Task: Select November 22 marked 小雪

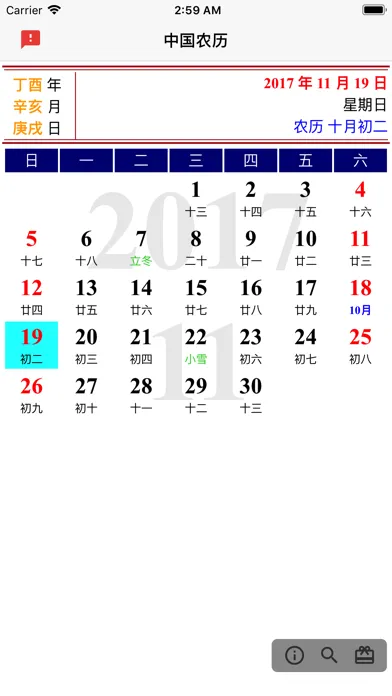Action: [196, 345]
